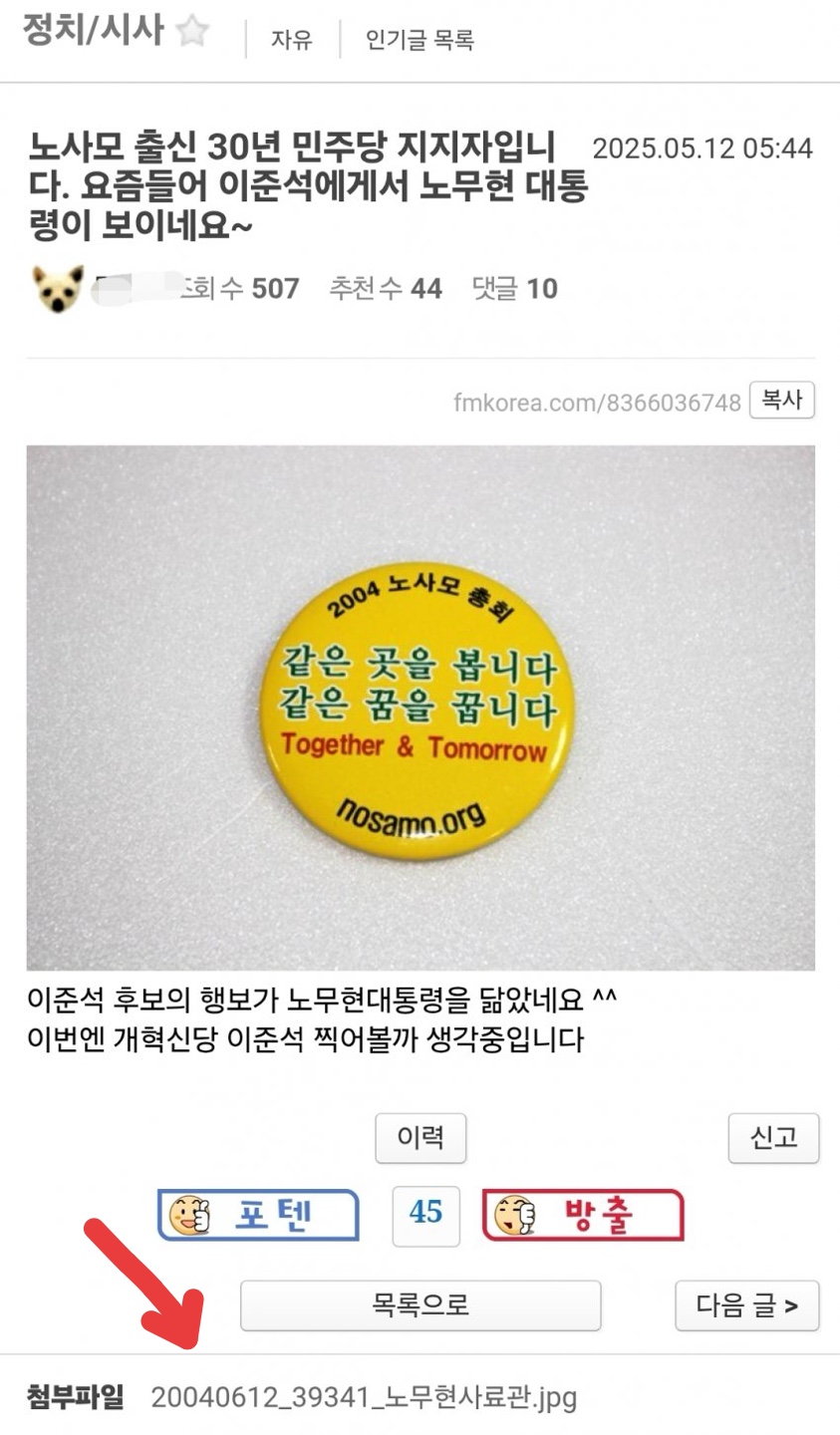Open the 자유 board link
840x1435 pixels.
tap(291, 40)
